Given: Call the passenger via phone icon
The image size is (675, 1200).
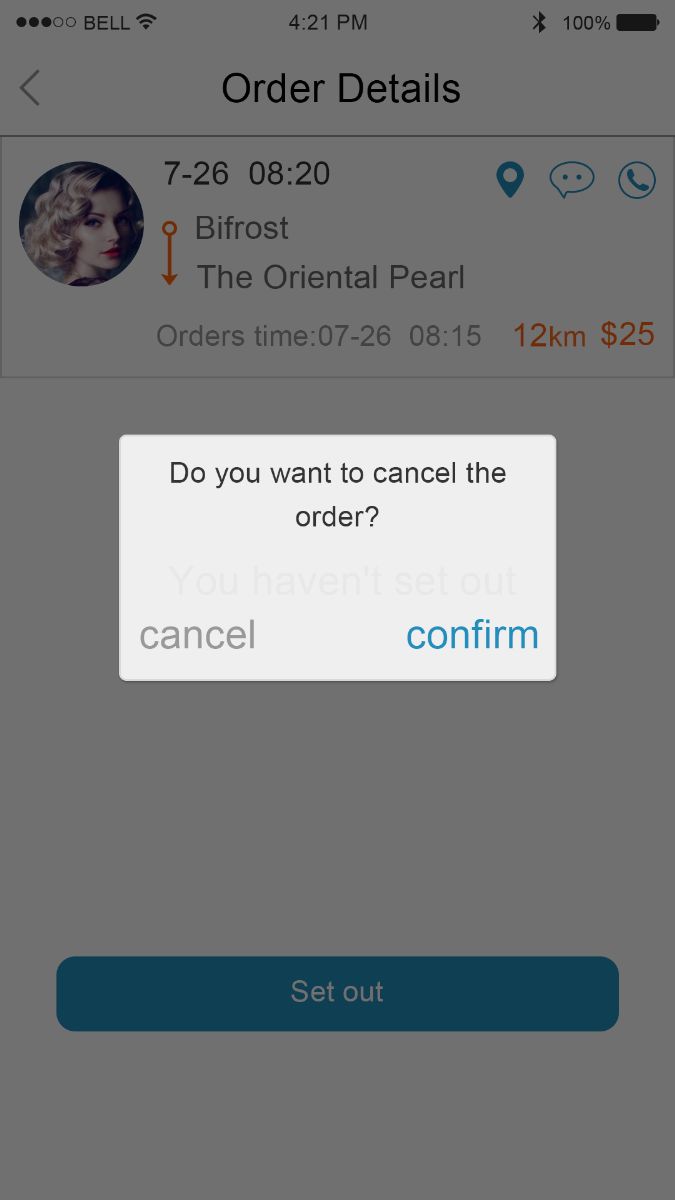Looking at the screenshot, I should tap(637, 180).
